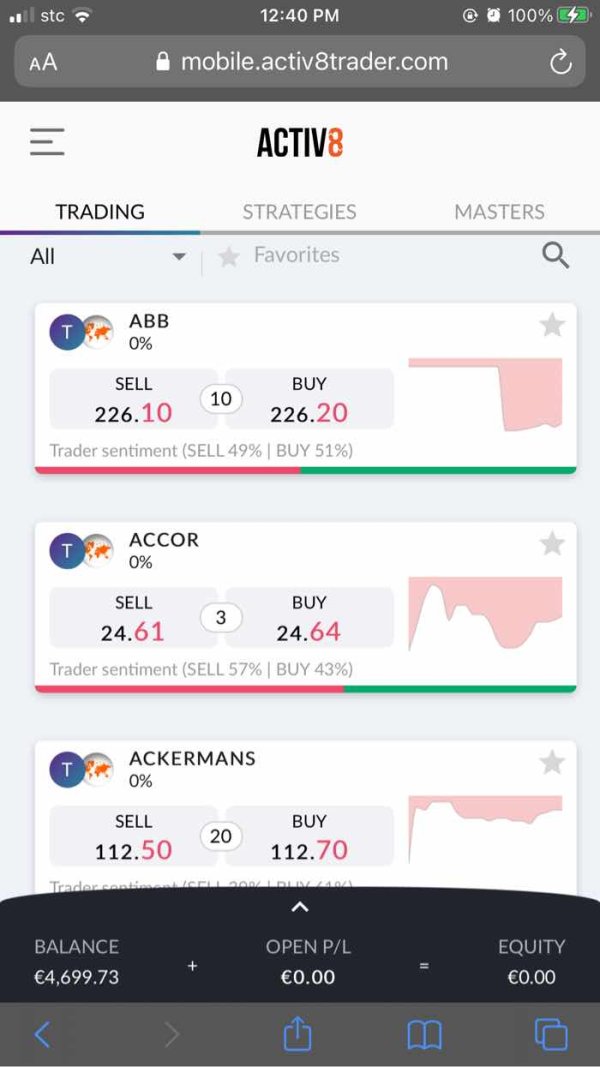
Task: Show Favorites only
Action: [279, 255]
